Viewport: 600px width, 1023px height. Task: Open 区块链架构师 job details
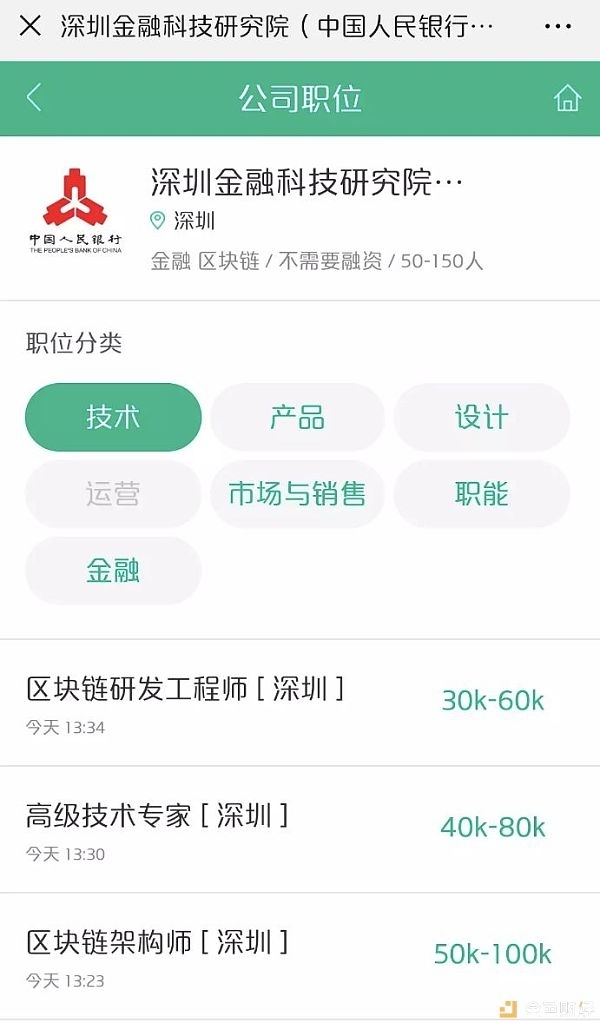coord(300,956)
